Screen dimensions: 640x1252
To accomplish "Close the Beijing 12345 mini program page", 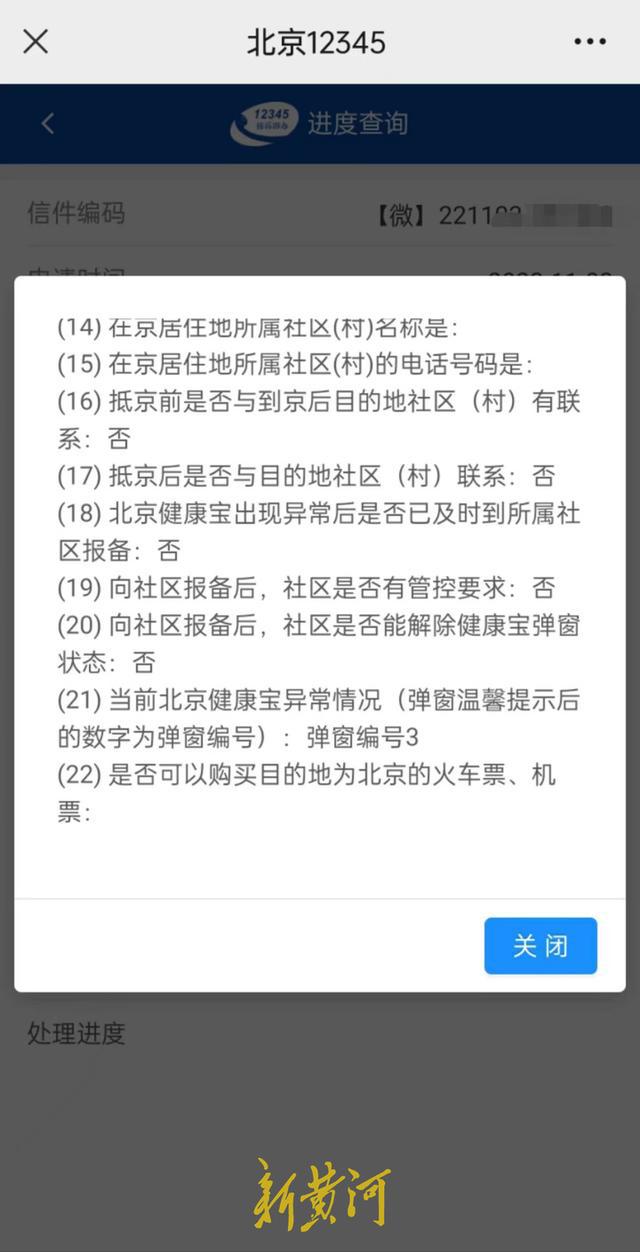I will point(36,42).
